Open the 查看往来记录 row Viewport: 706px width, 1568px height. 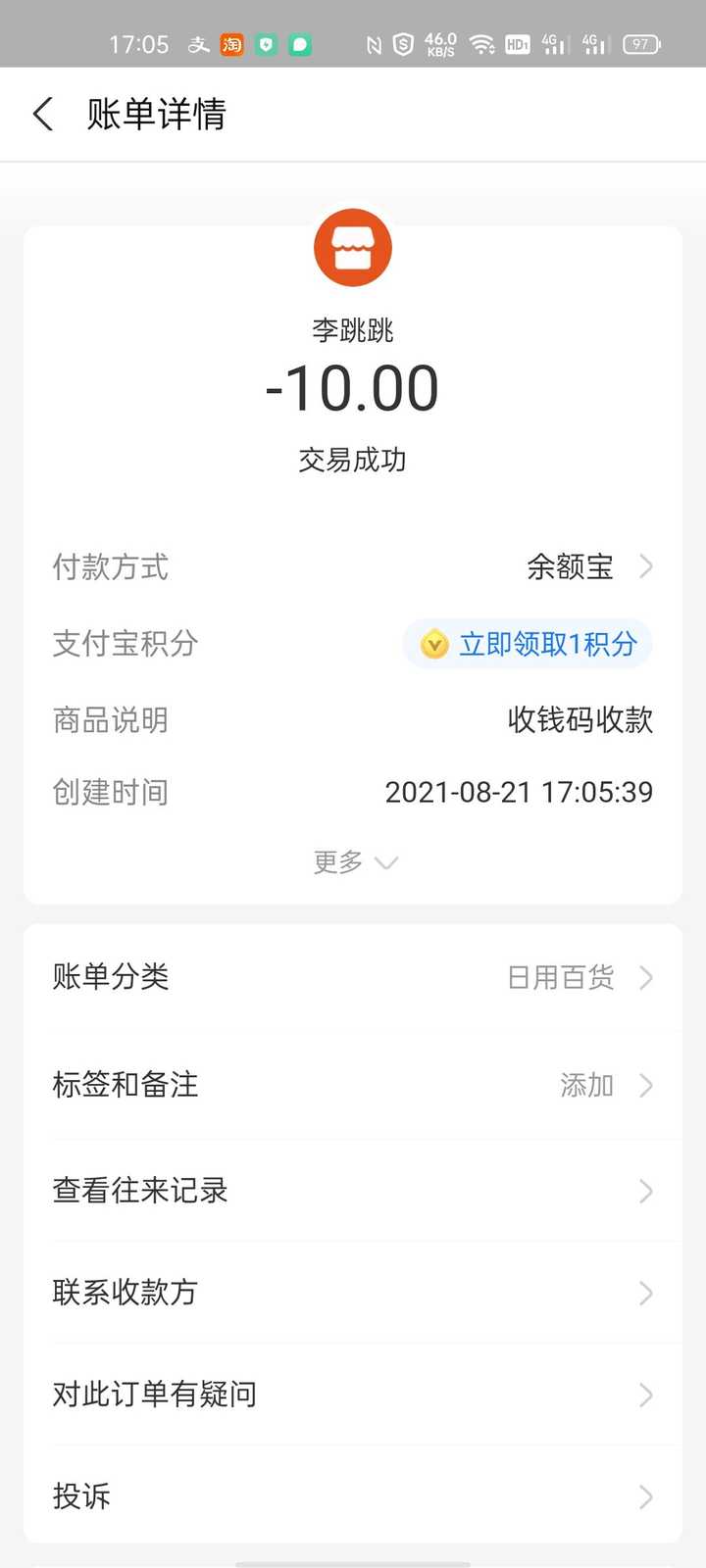(353, 1191)
